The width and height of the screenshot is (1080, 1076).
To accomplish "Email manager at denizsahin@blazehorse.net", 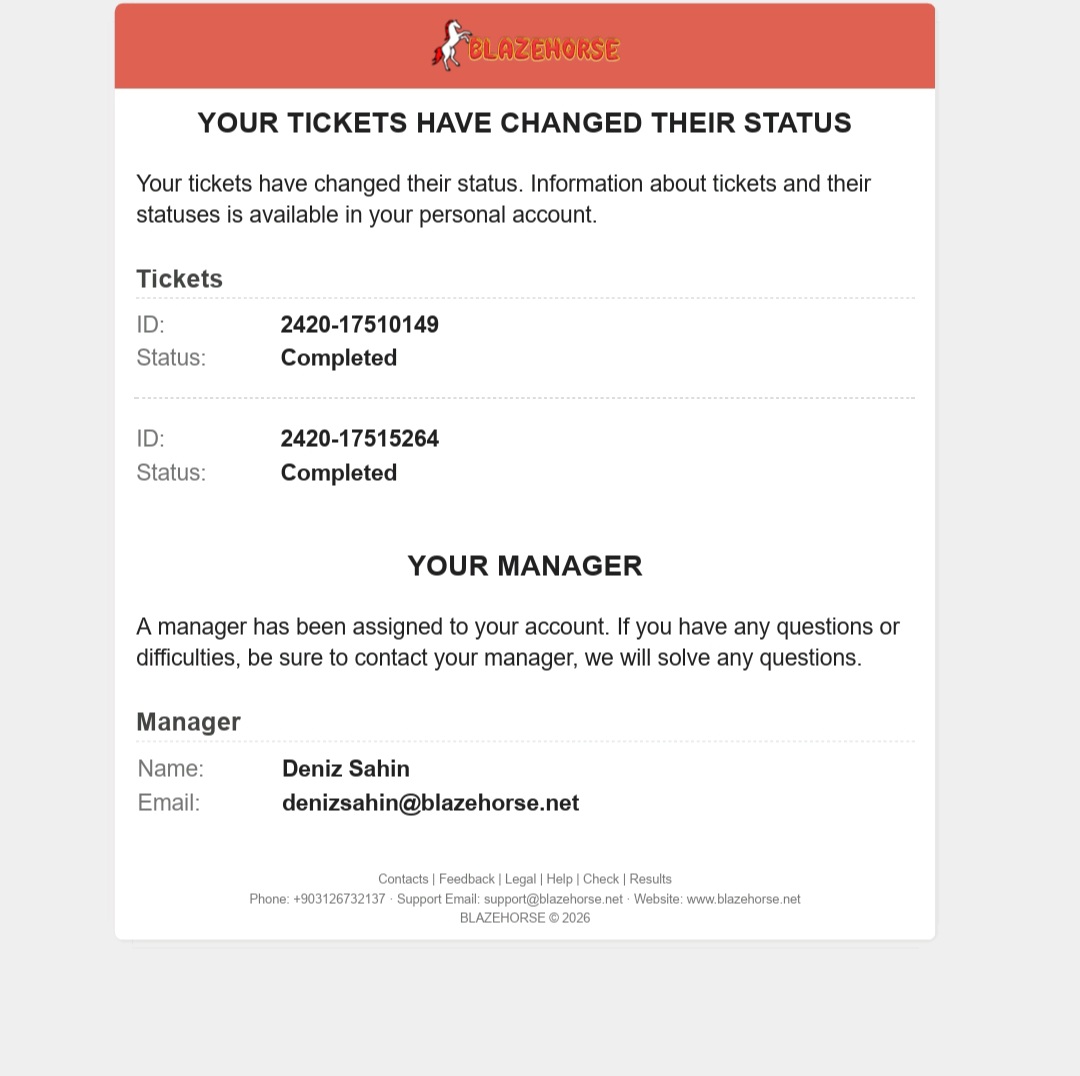I will 430,803.
